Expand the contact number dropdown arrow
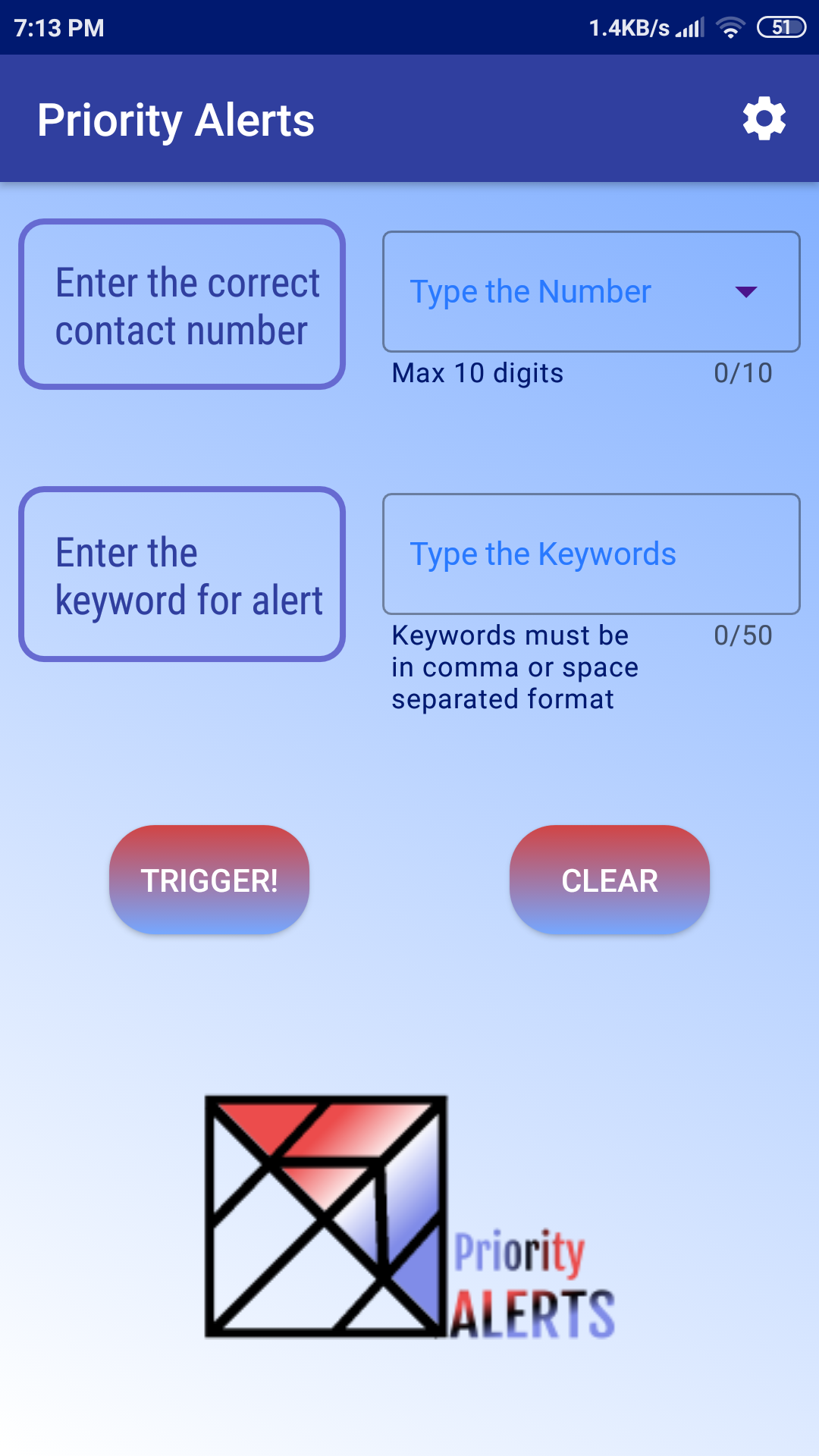Image resolution: width=819 pixels, height=1456 pixels. tap(746, 292)
